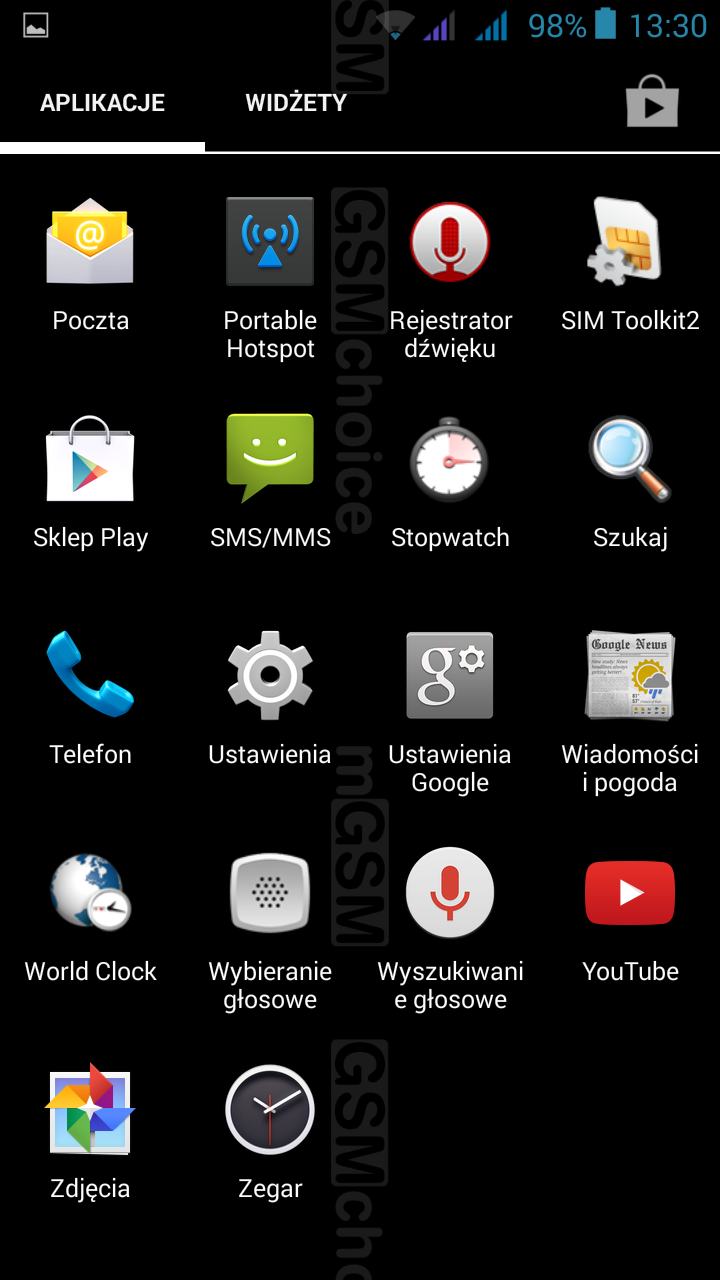Select the Aplikacje tab

[x=102, y=103]
